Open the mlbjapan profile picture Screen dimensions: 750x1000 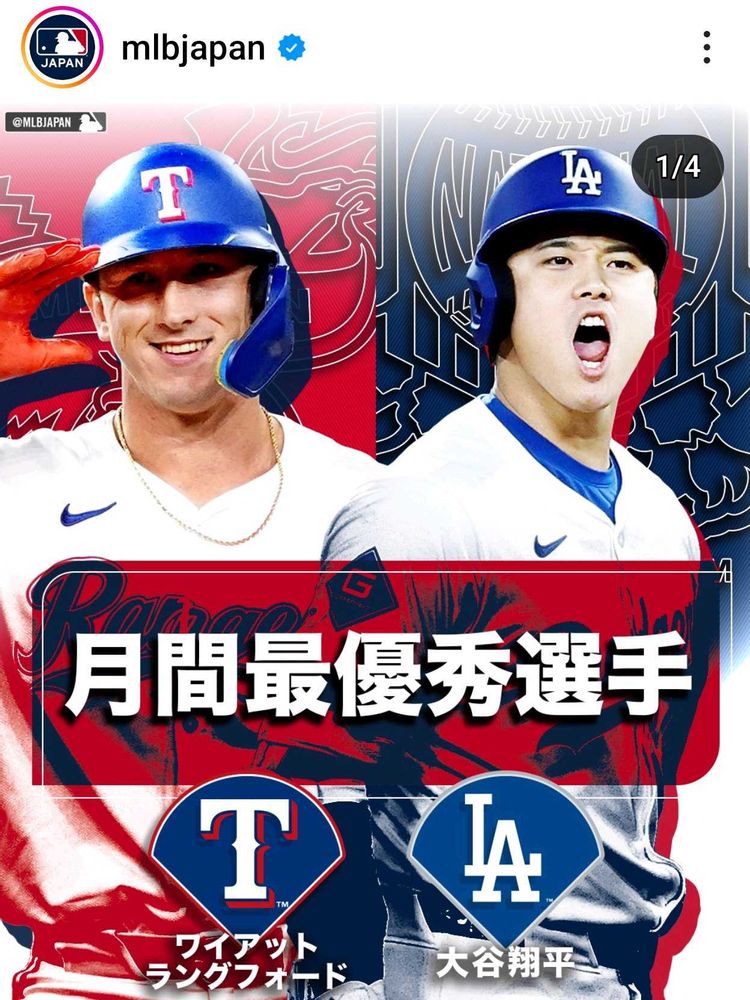pyautogui.click(x=62, y=47)
